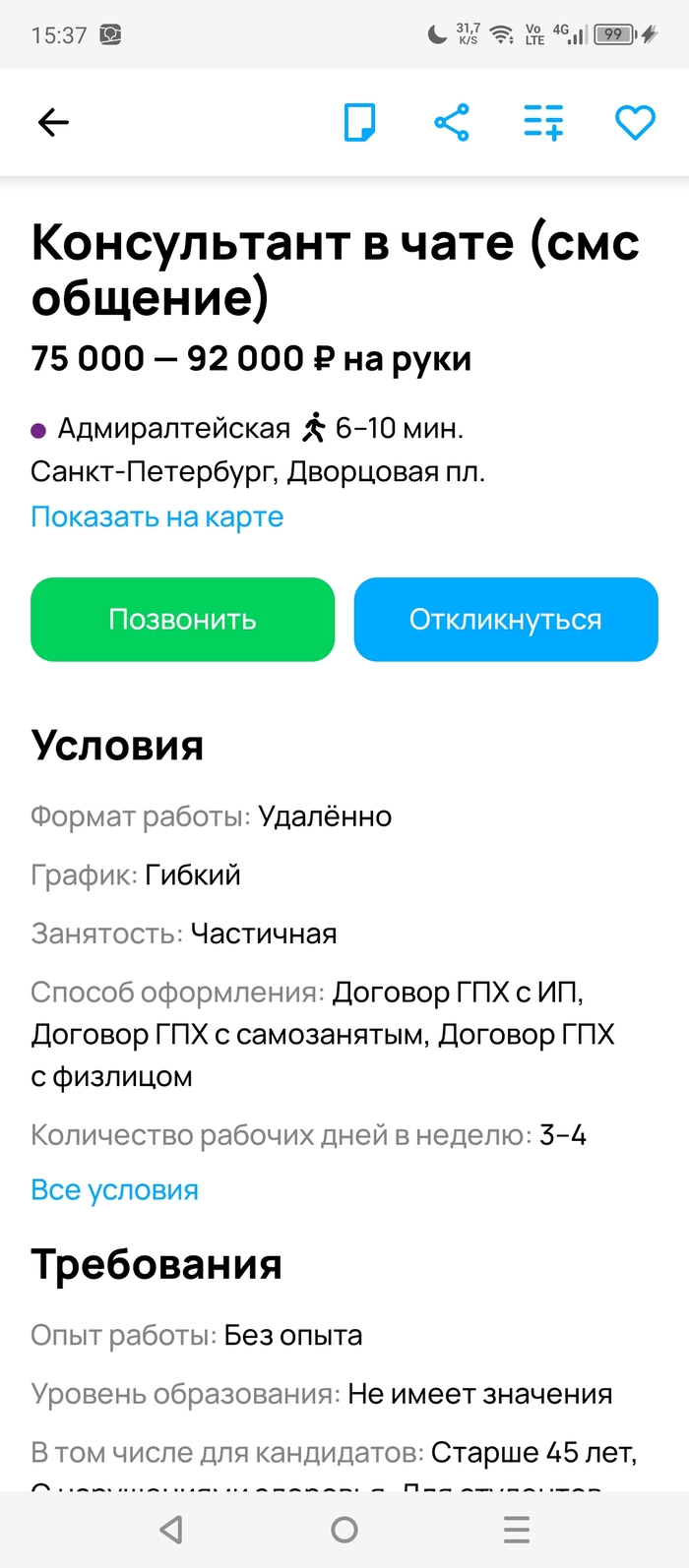Tap system back in navigation bar
The image size is (689, 1568).
pos(172,1529)
